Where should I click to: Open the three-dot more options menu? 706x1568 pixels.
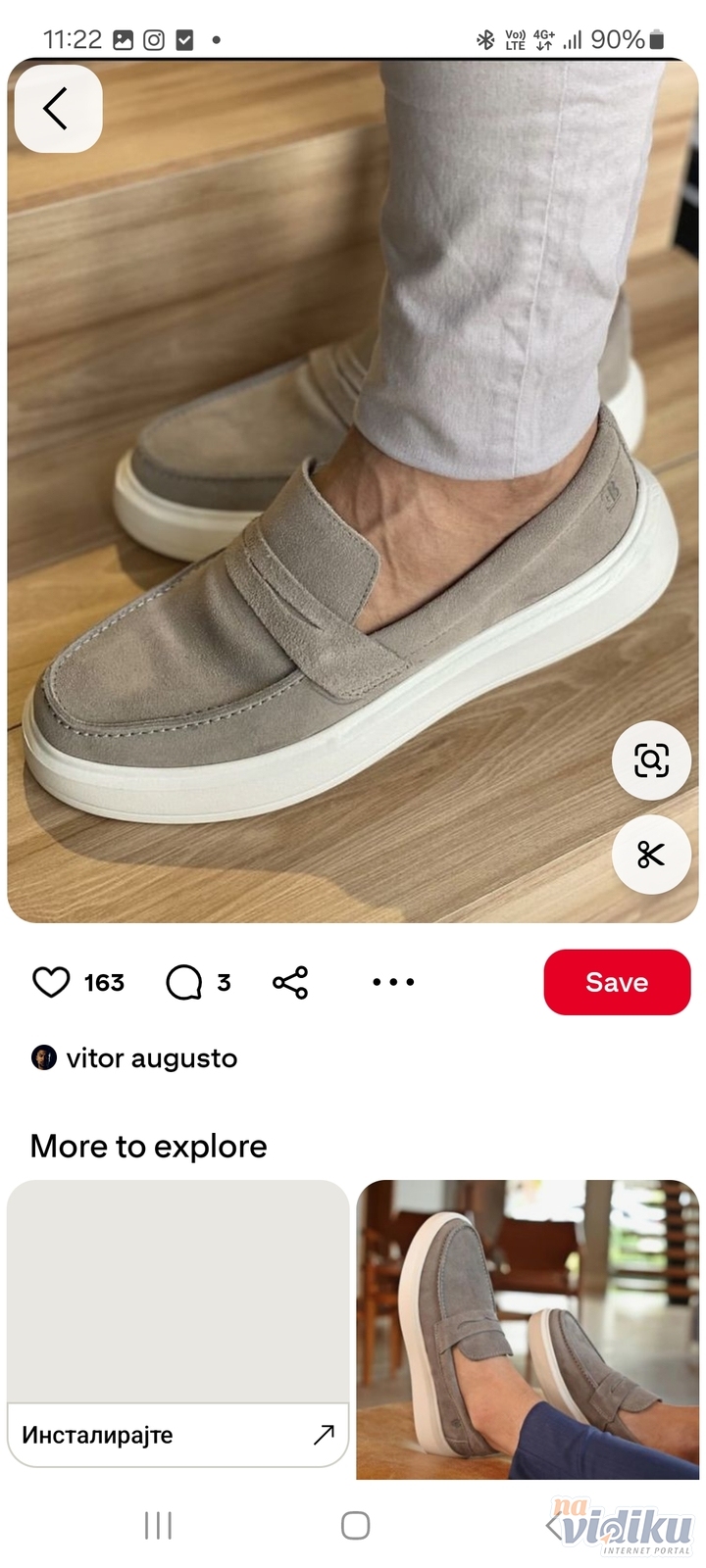click(x=393, y=982)
